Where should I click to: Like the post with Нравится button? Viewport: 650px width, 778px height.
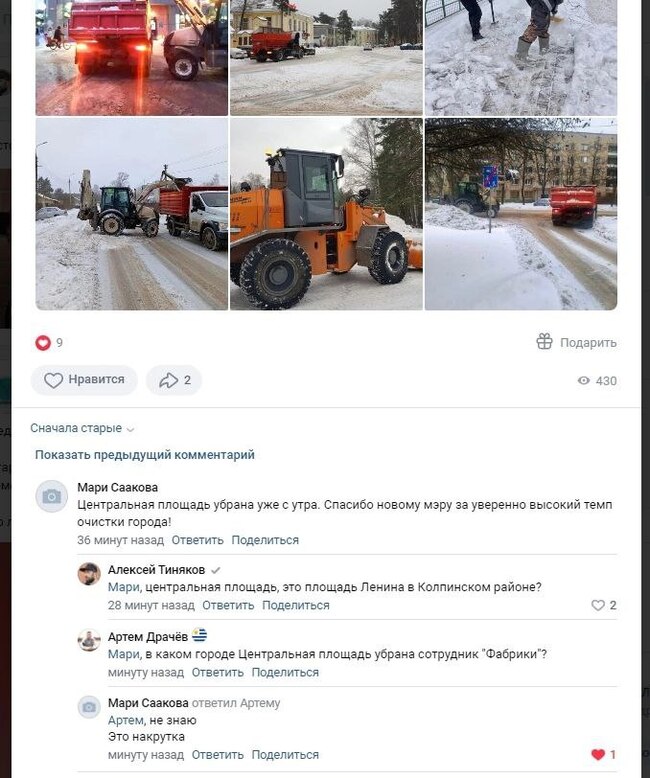(84, 380)
